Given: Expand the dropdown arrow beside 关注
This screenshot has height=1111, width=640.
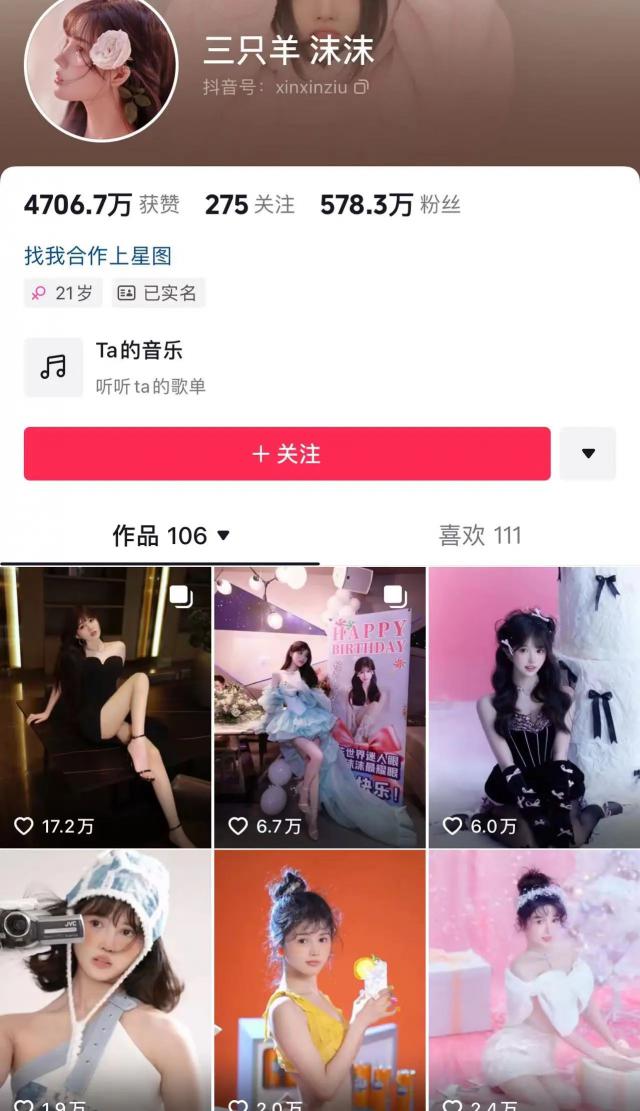Looking at the screenshot, I should [x=588, y=454].
